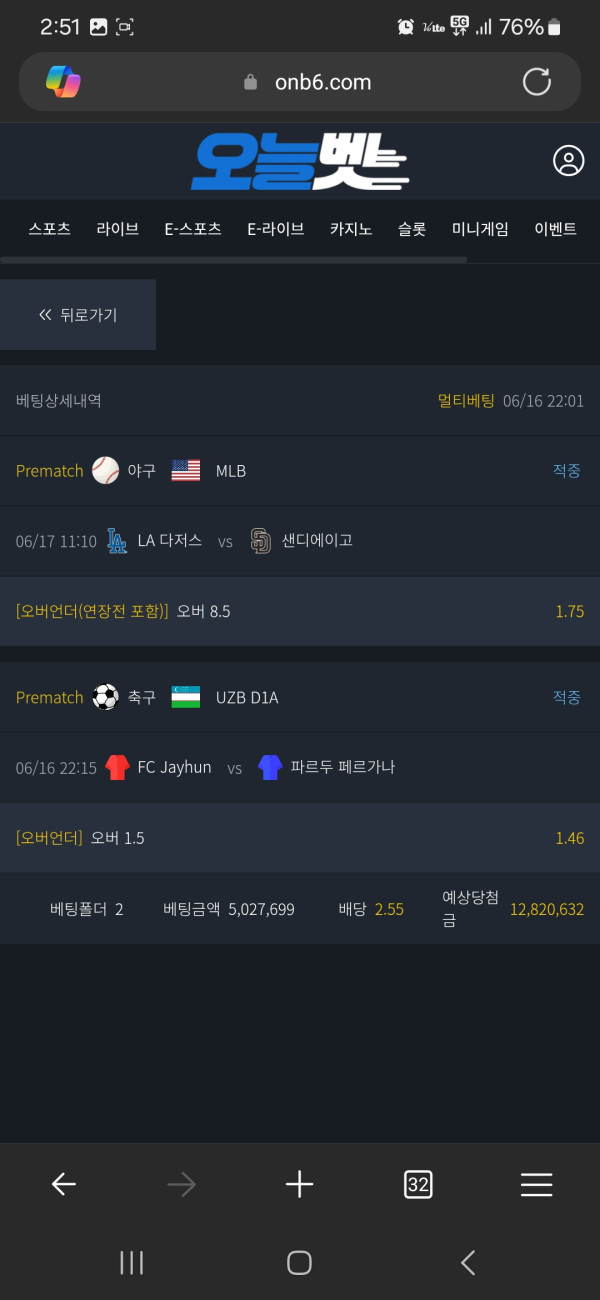Viewport: 600px width, 1300px height.
Task: Reload the page in the address bar
Action: click(537, 82)
